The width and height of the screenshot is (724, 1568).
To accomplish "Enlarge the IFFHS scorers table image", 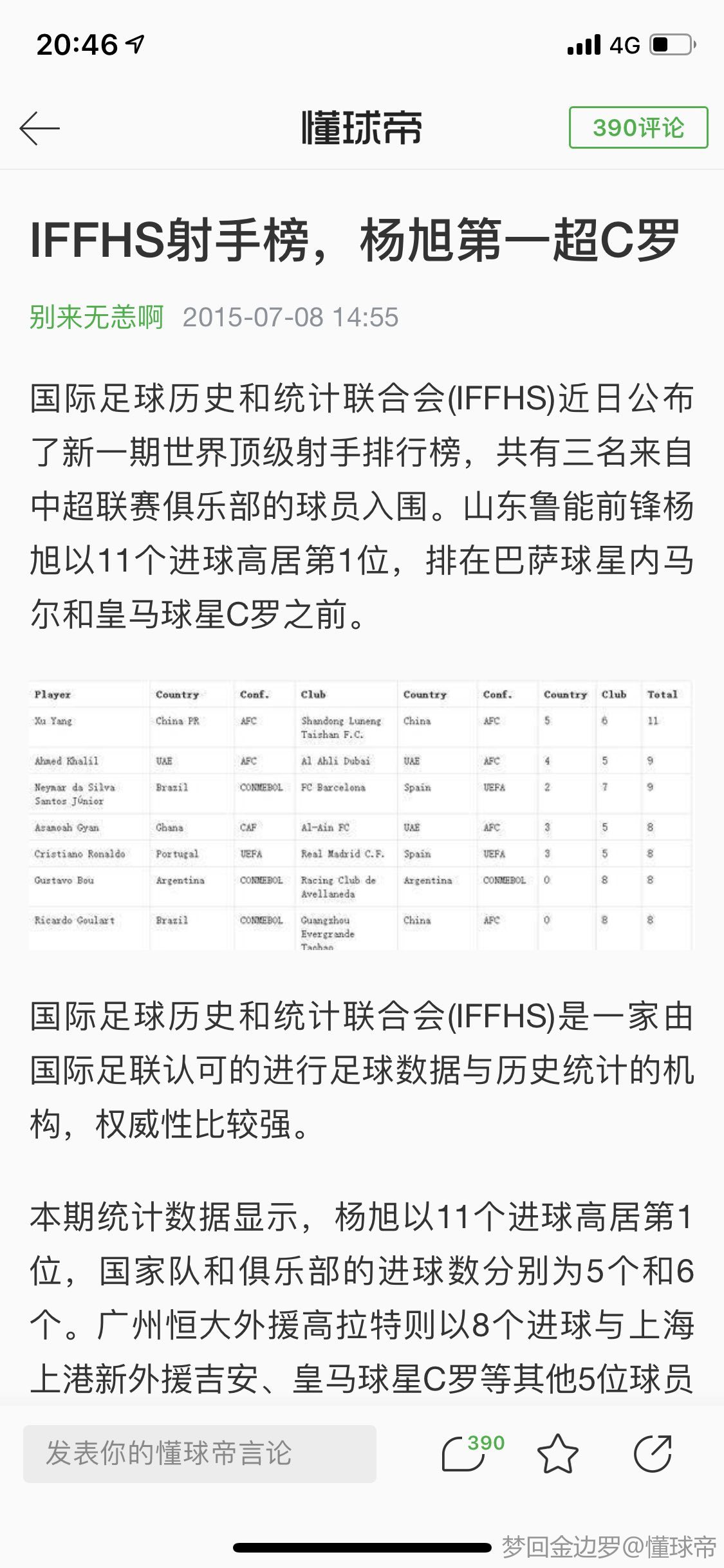I will click(x=361, y=815).
